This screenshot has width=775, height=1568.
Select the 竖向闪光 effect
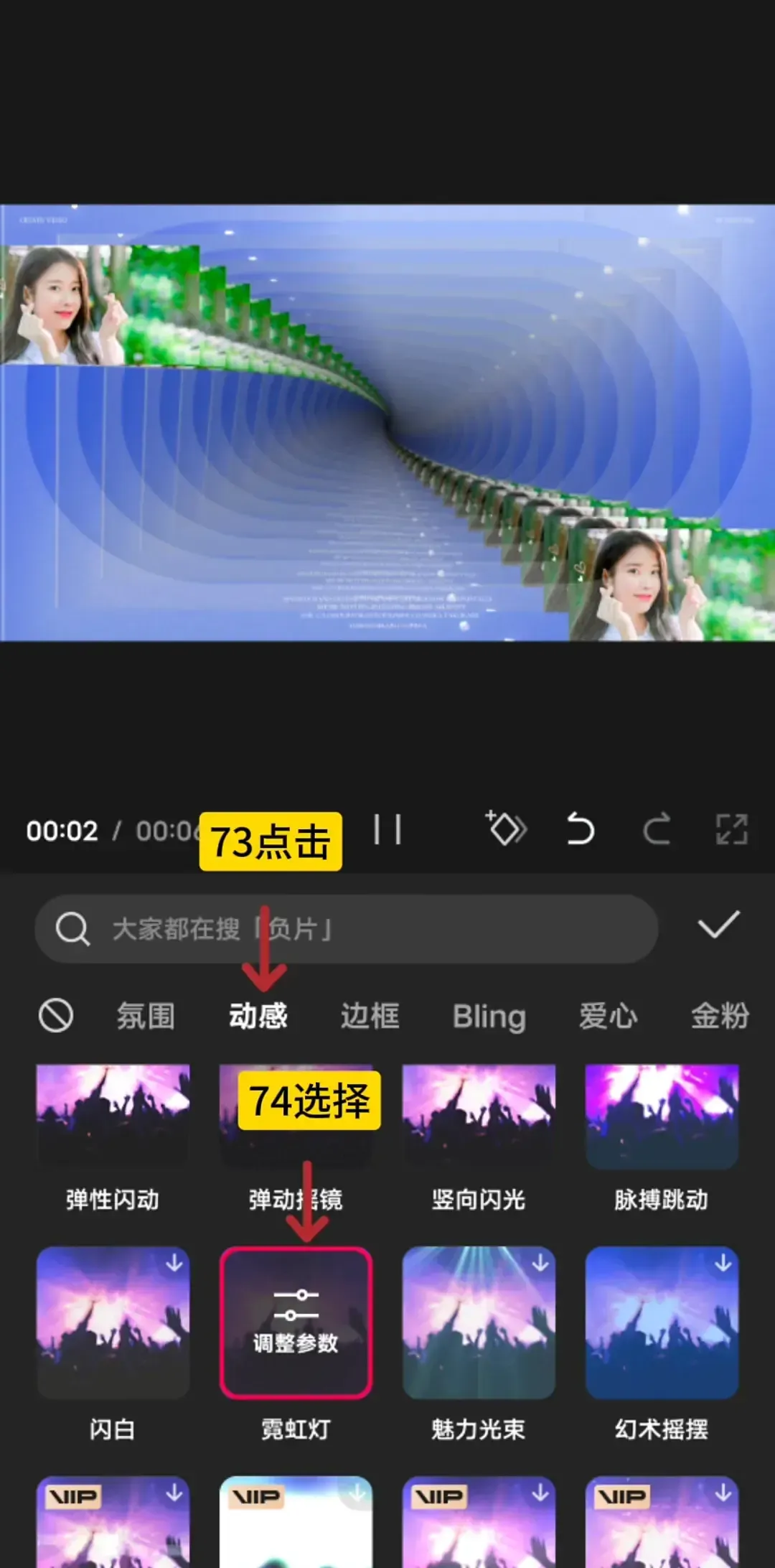pos(479,1116)
